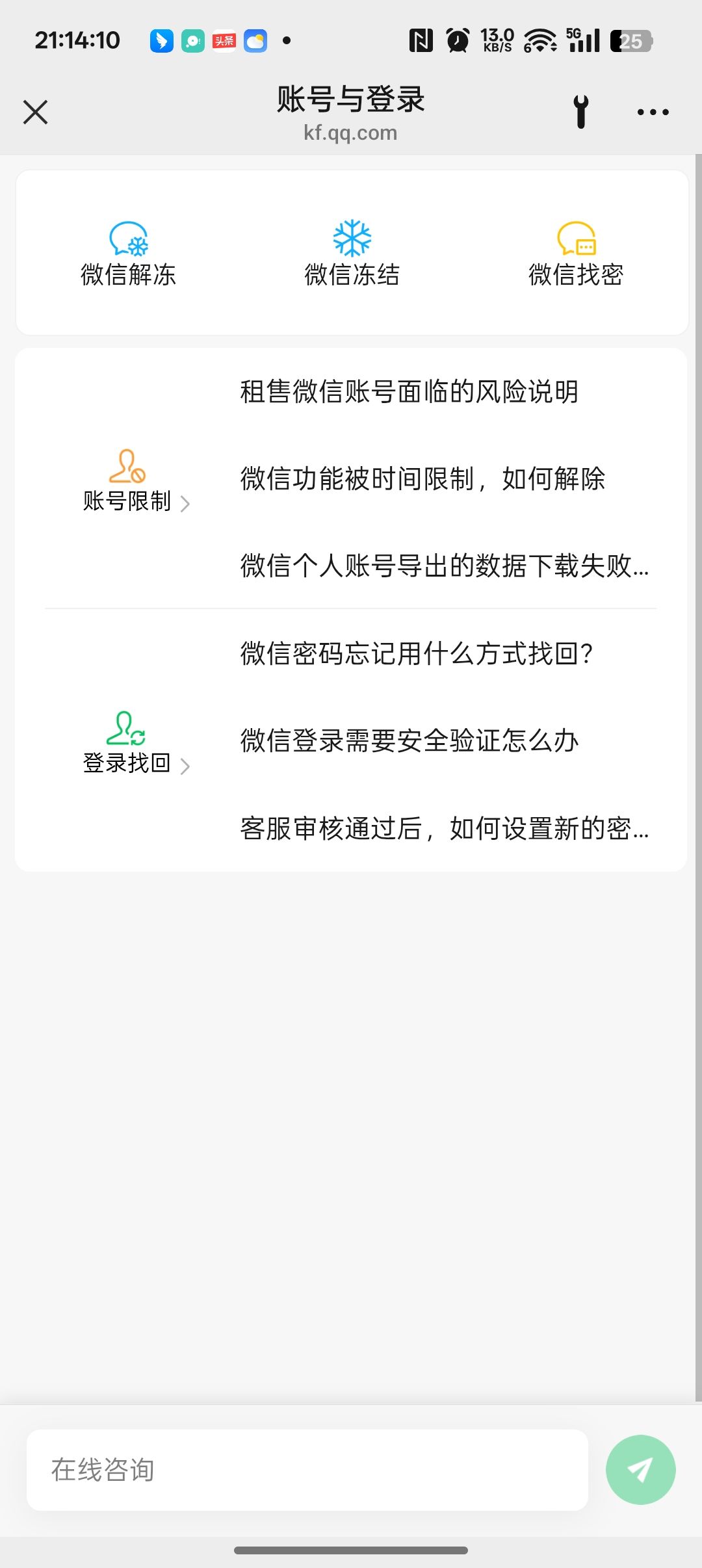Read 微信功能被时间限制，如何解除
Screen dimensions: 702x1568
[422, 479]
